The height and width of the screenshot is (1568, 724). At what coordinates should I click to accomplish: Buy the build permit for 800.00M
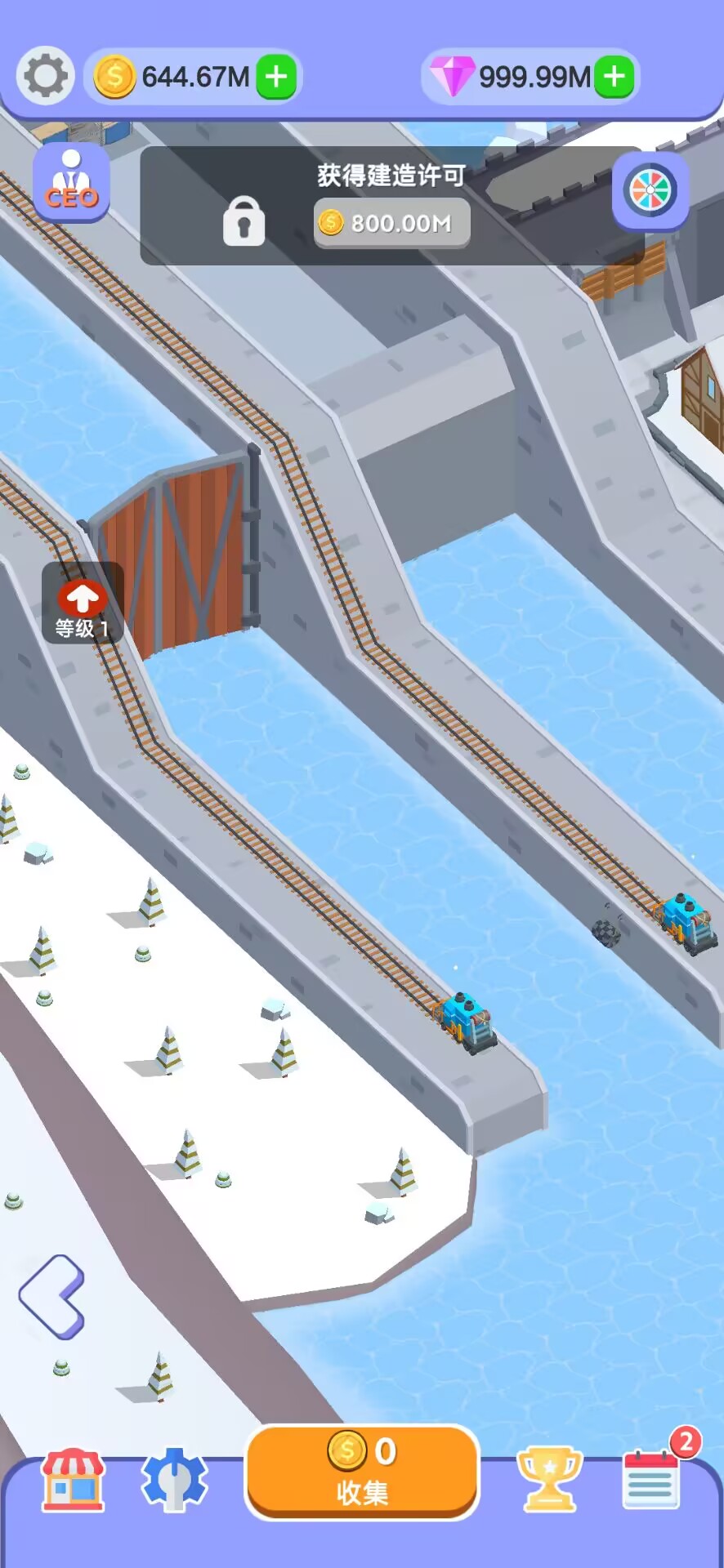(391, 223)
